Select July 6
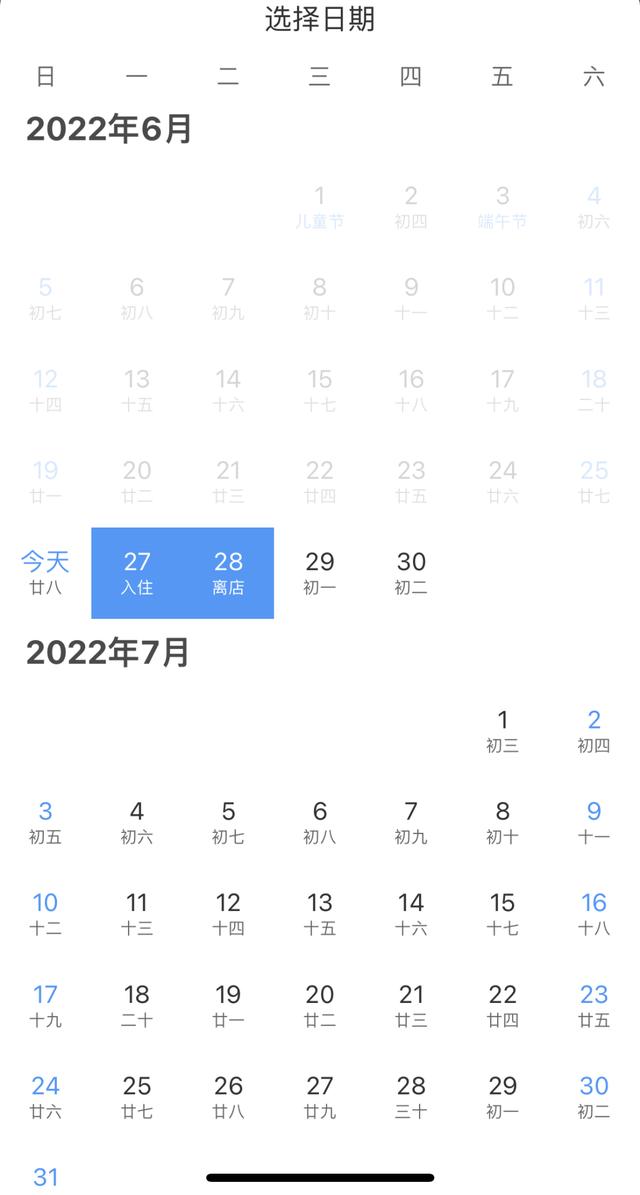640x1195 pixels. 320,822
